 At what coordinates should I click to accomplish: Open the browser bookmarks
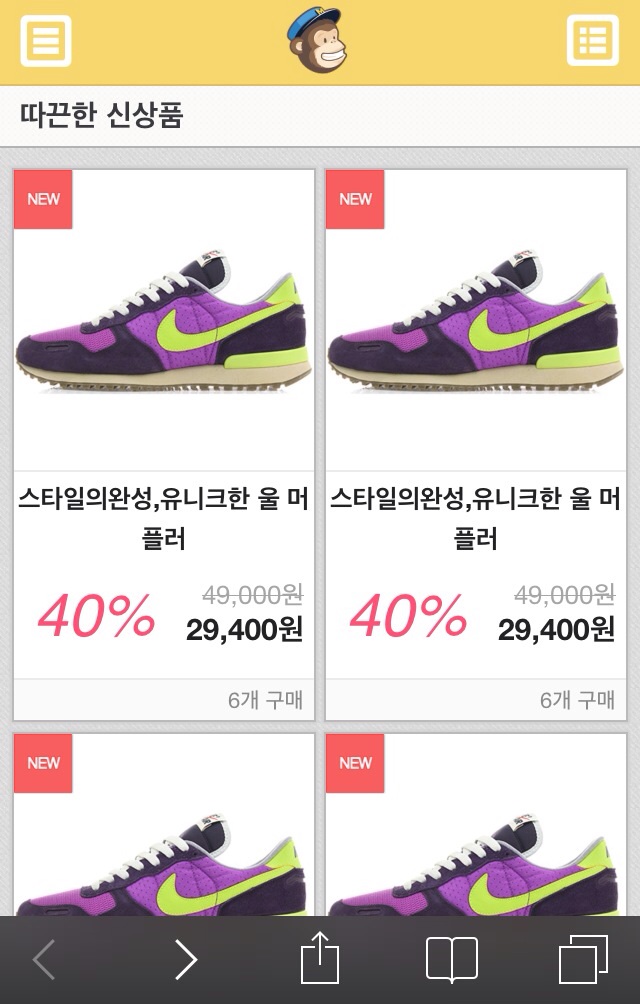point(452,960)
